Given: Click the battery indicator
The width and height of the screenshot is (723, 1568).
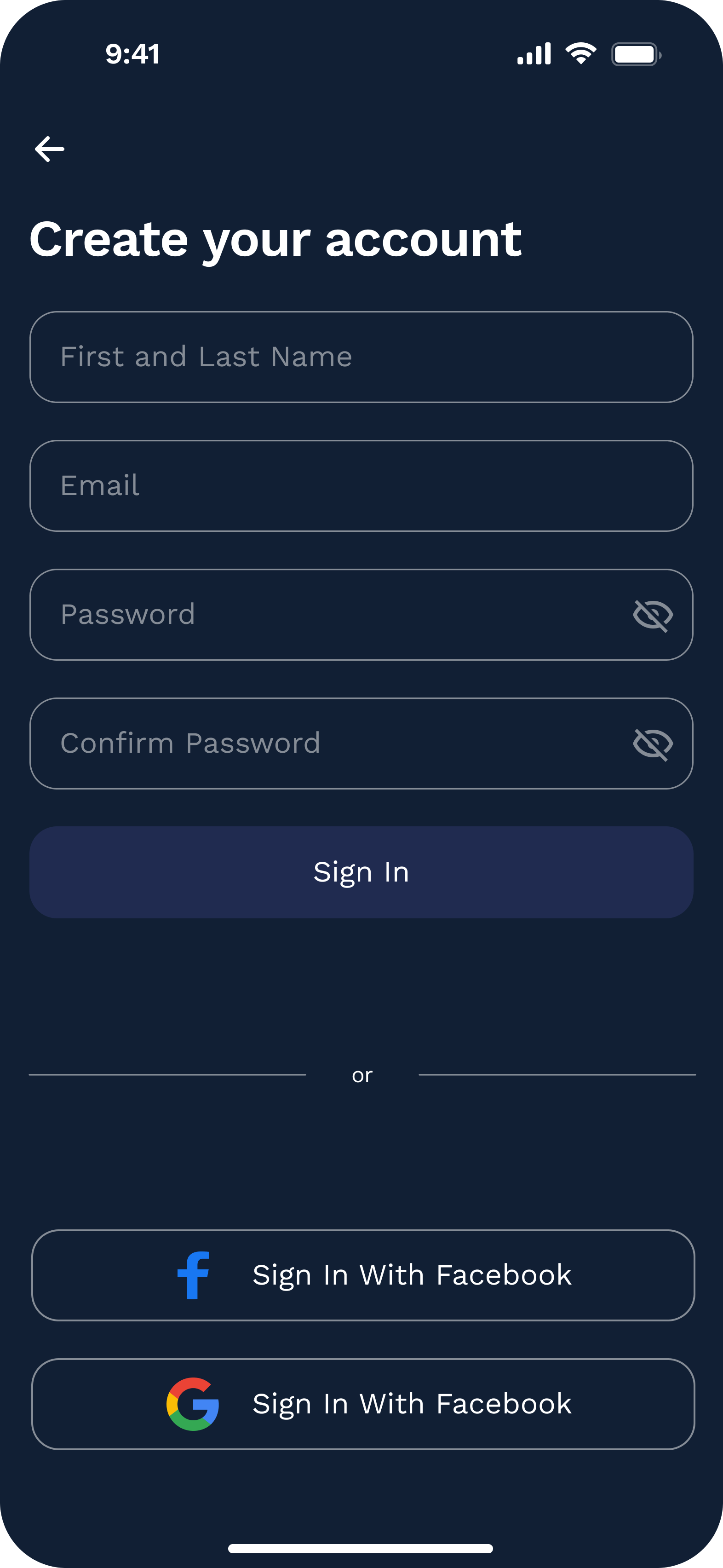Looking at the screenshot, I should [x=635, y=55].
